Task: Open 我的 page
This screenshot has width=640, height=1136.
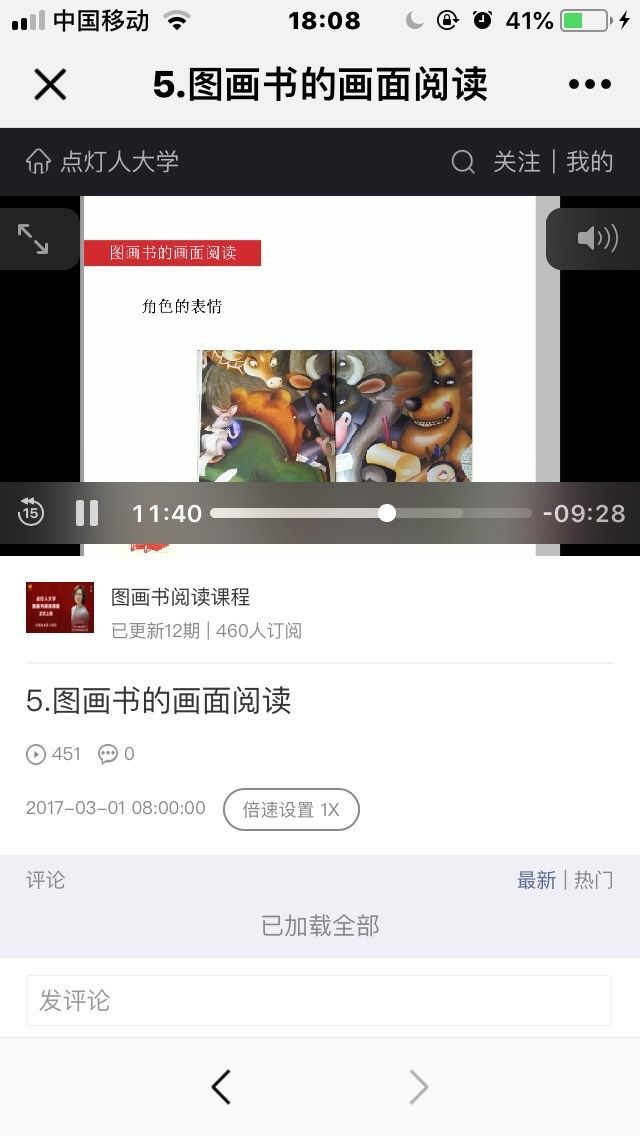Action: click(590, 162)
